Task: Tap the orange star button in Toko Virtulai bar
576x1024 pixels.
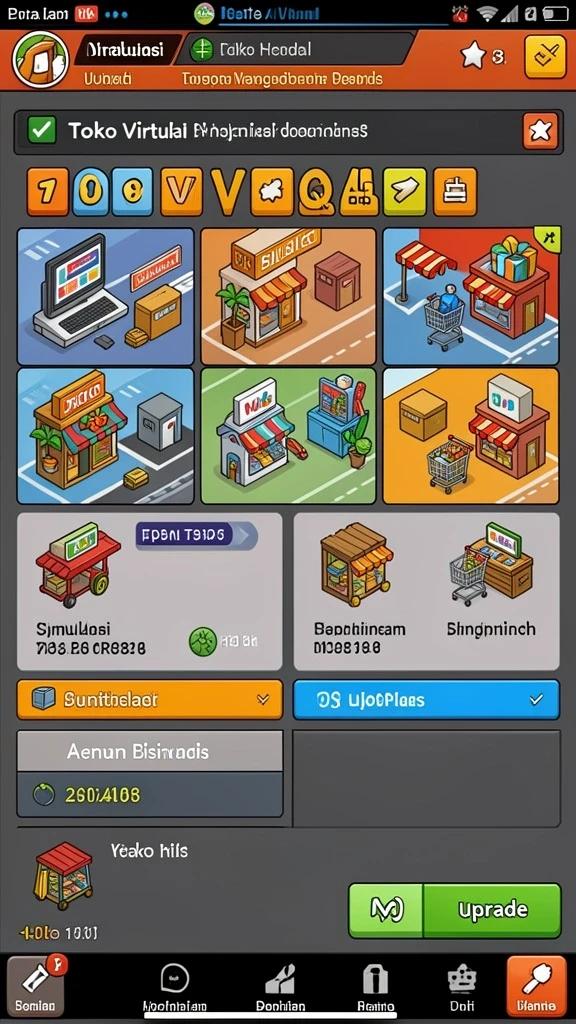Action: (540, 131)
